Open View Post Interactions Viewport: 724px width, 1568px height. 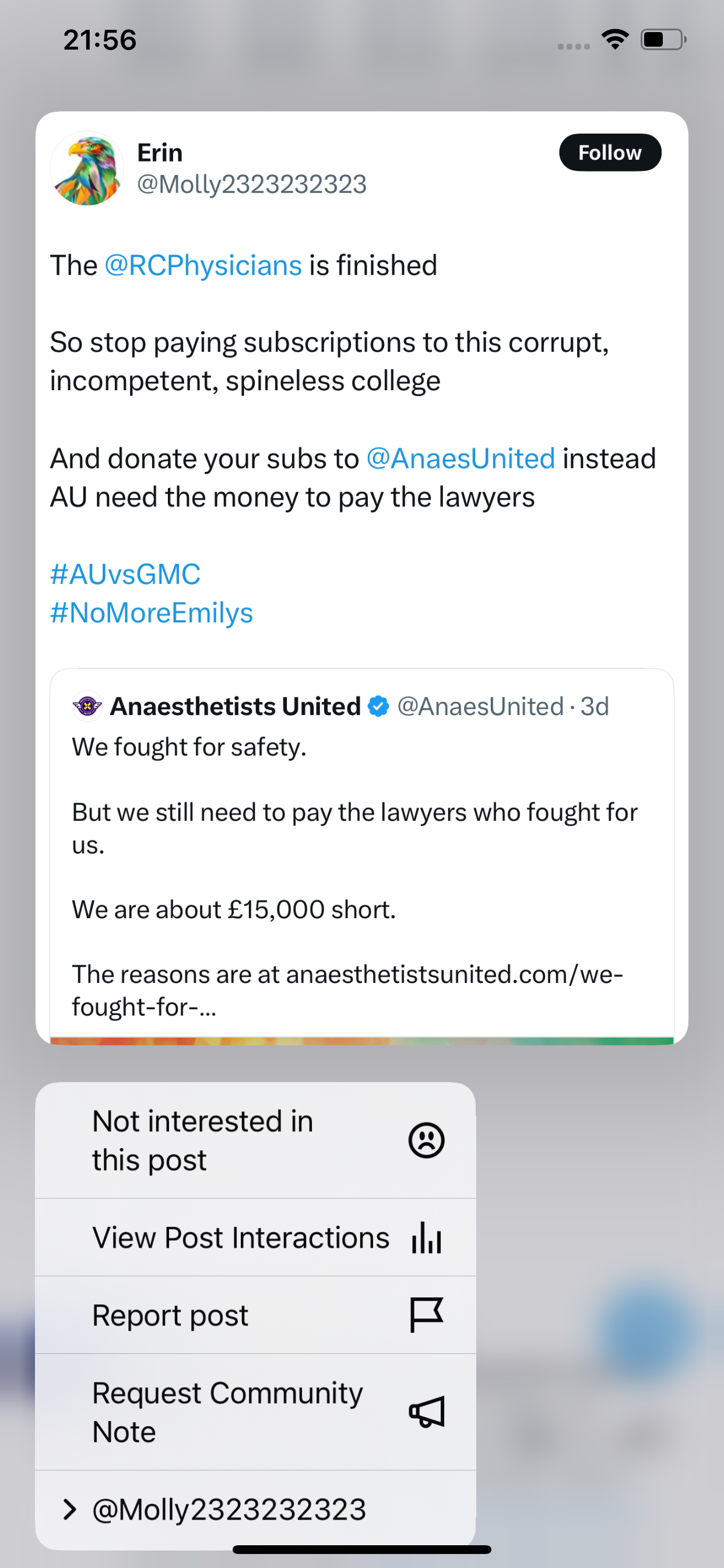click(x=255, y=1237)
